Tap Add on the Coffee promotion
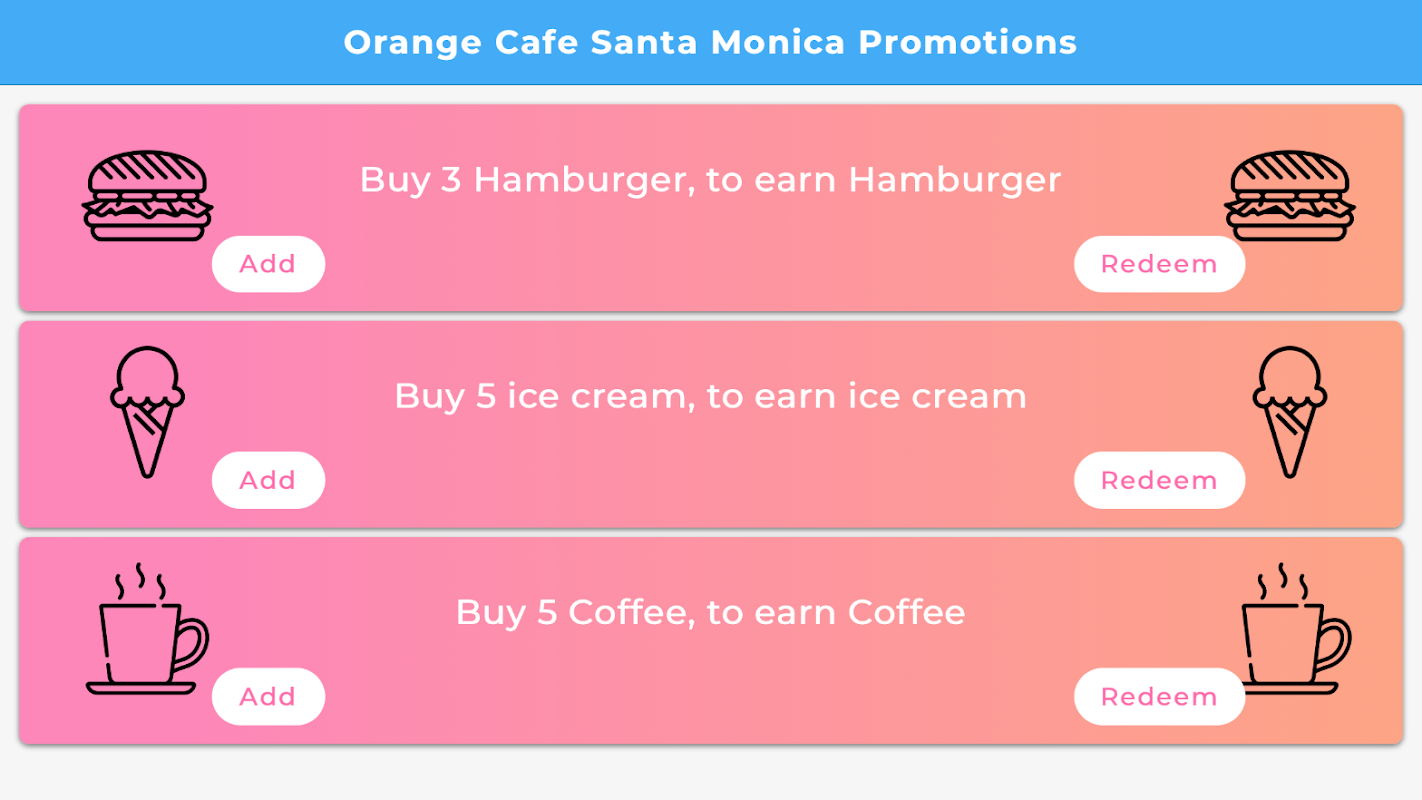The width and height of the screenshot is (1422, 800). tap(268, 696)
